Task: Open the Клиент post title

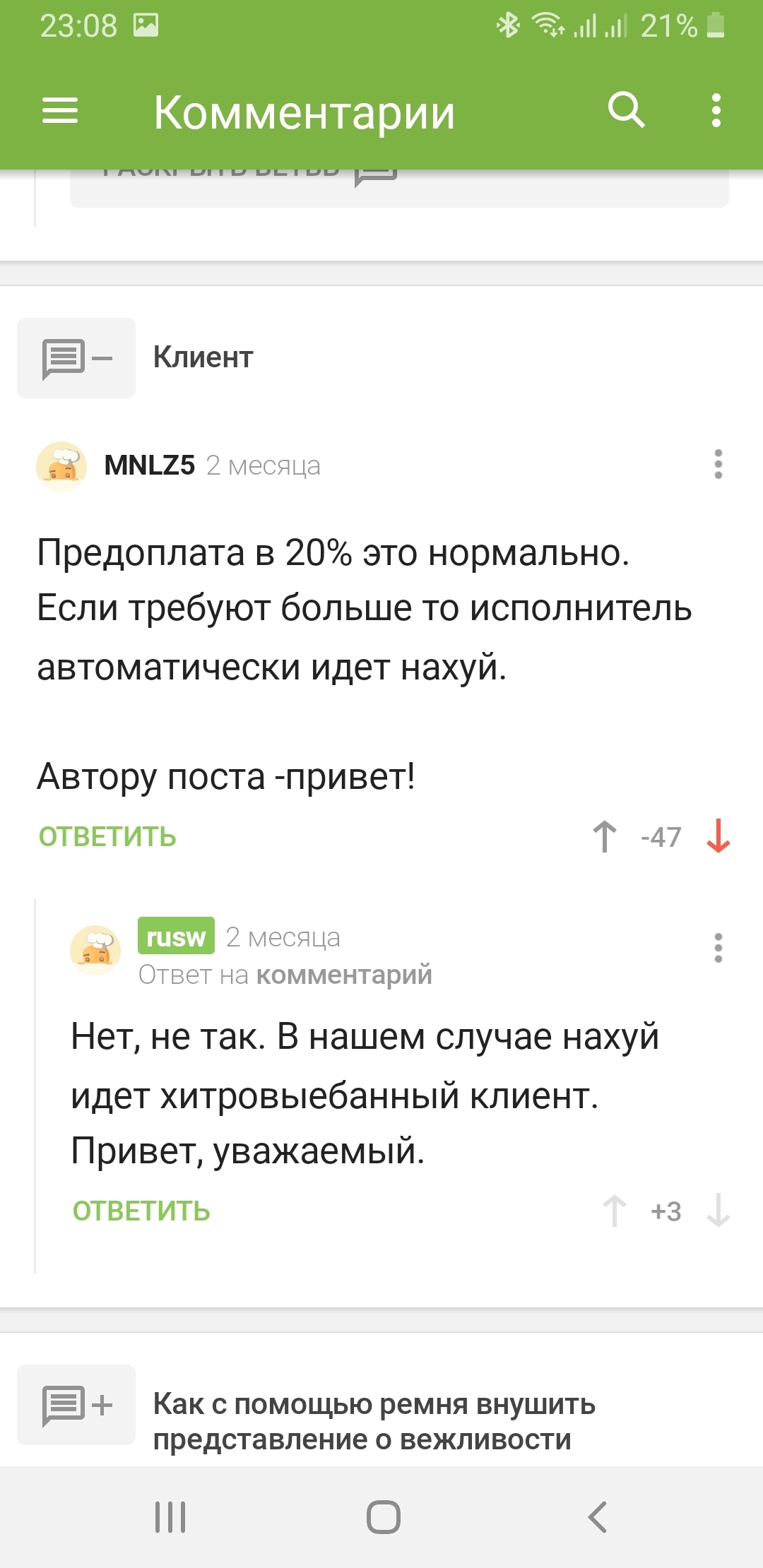Action: 203,357
